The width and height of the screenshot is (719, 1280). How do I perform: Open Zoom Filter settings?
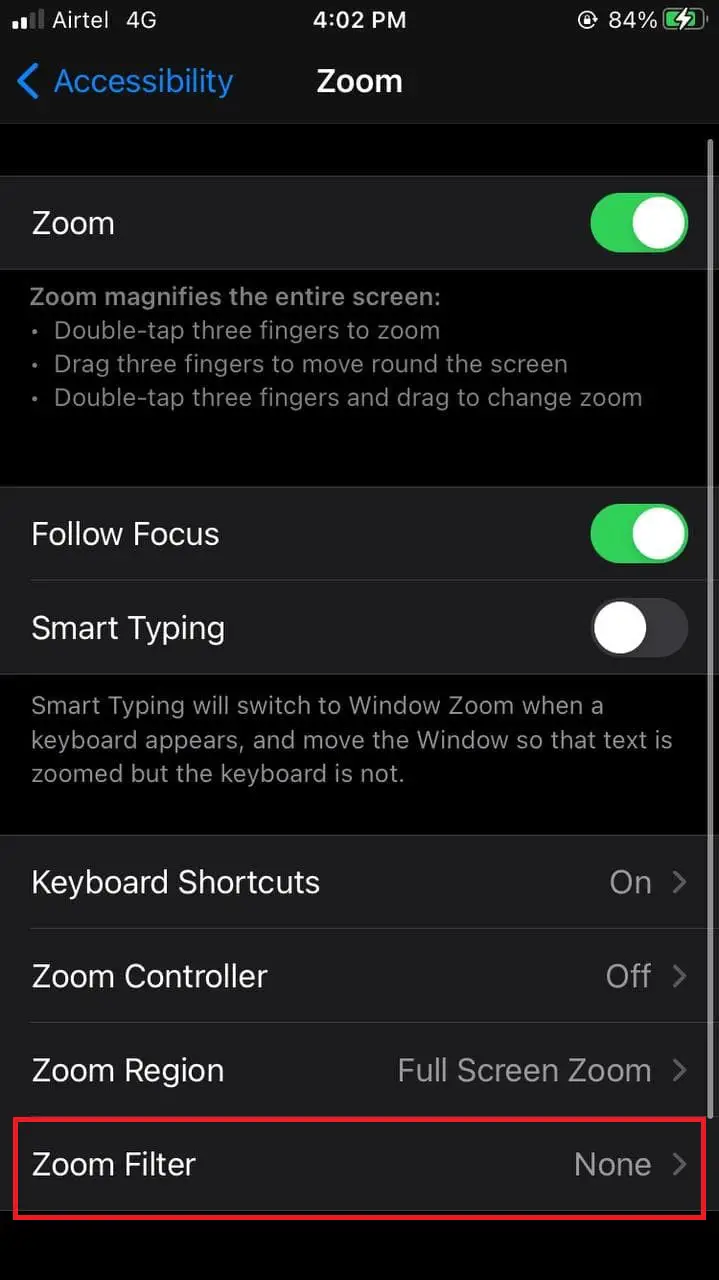(x=359, y=1165)
